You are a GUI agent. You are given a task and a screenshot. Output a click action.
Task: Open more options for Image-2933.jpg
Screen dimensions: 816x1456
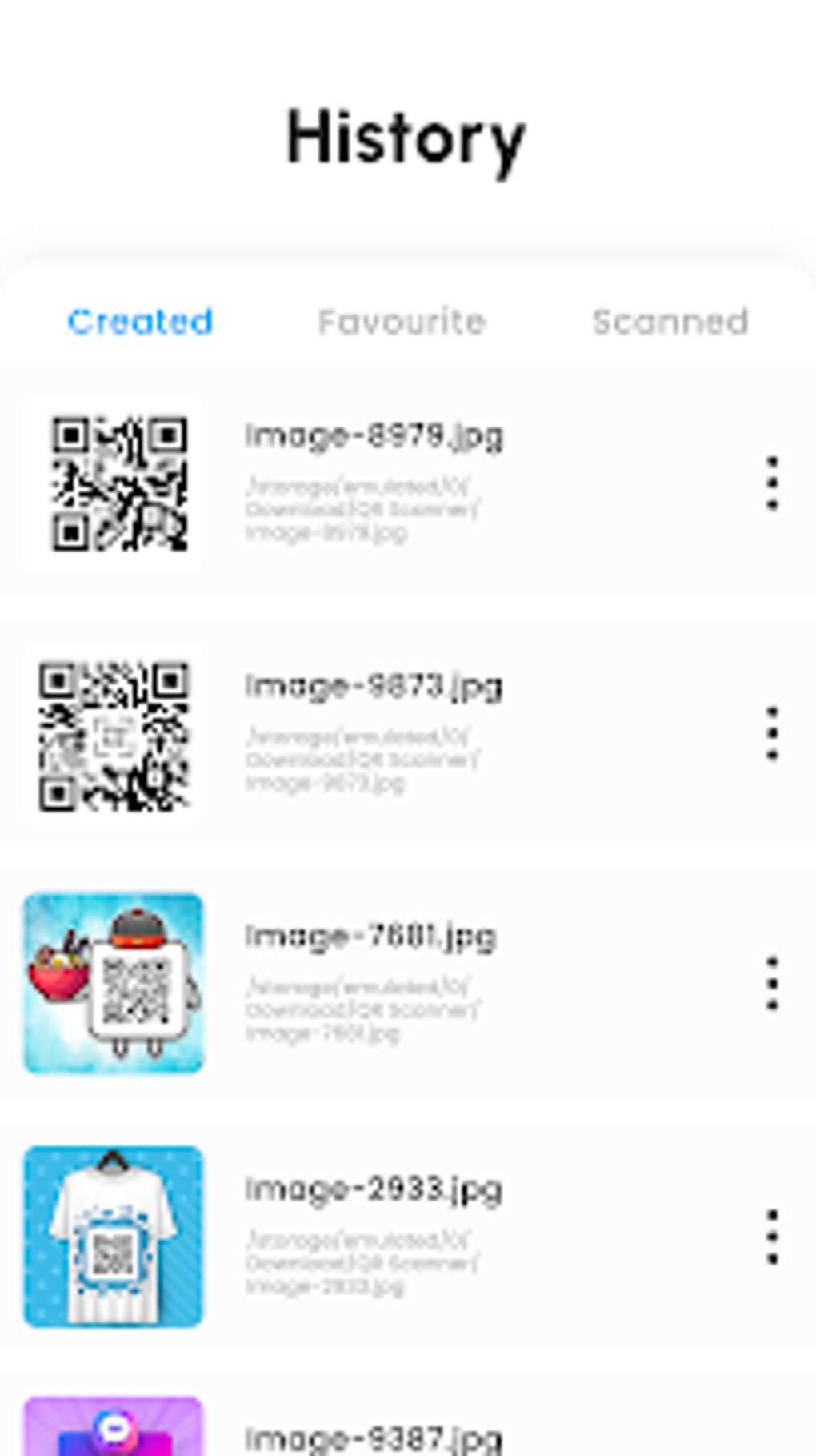[771, 1237]
